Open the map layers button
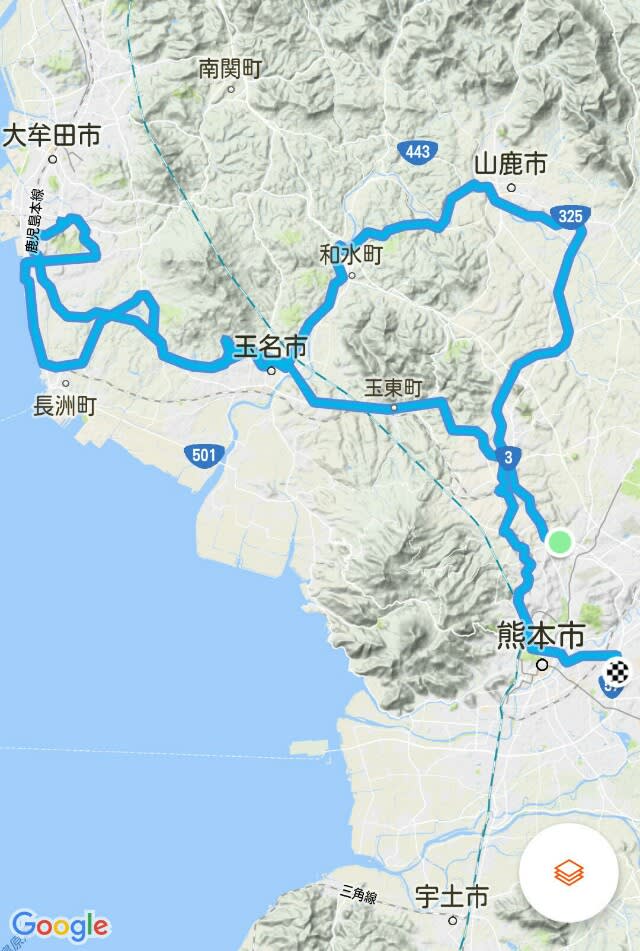This screenshot has width=640, height=951. point(567,873)
